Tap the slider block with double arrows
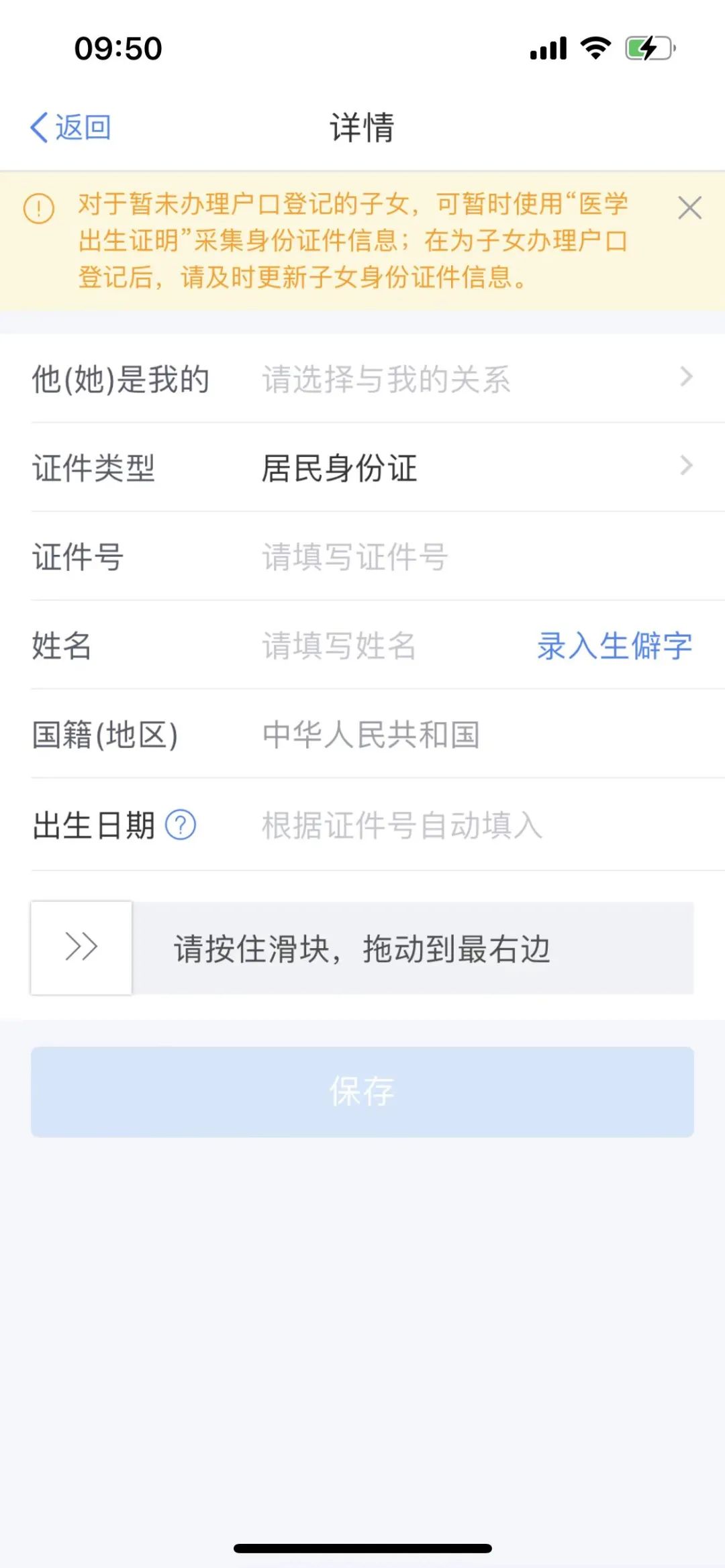 (81, 947)
